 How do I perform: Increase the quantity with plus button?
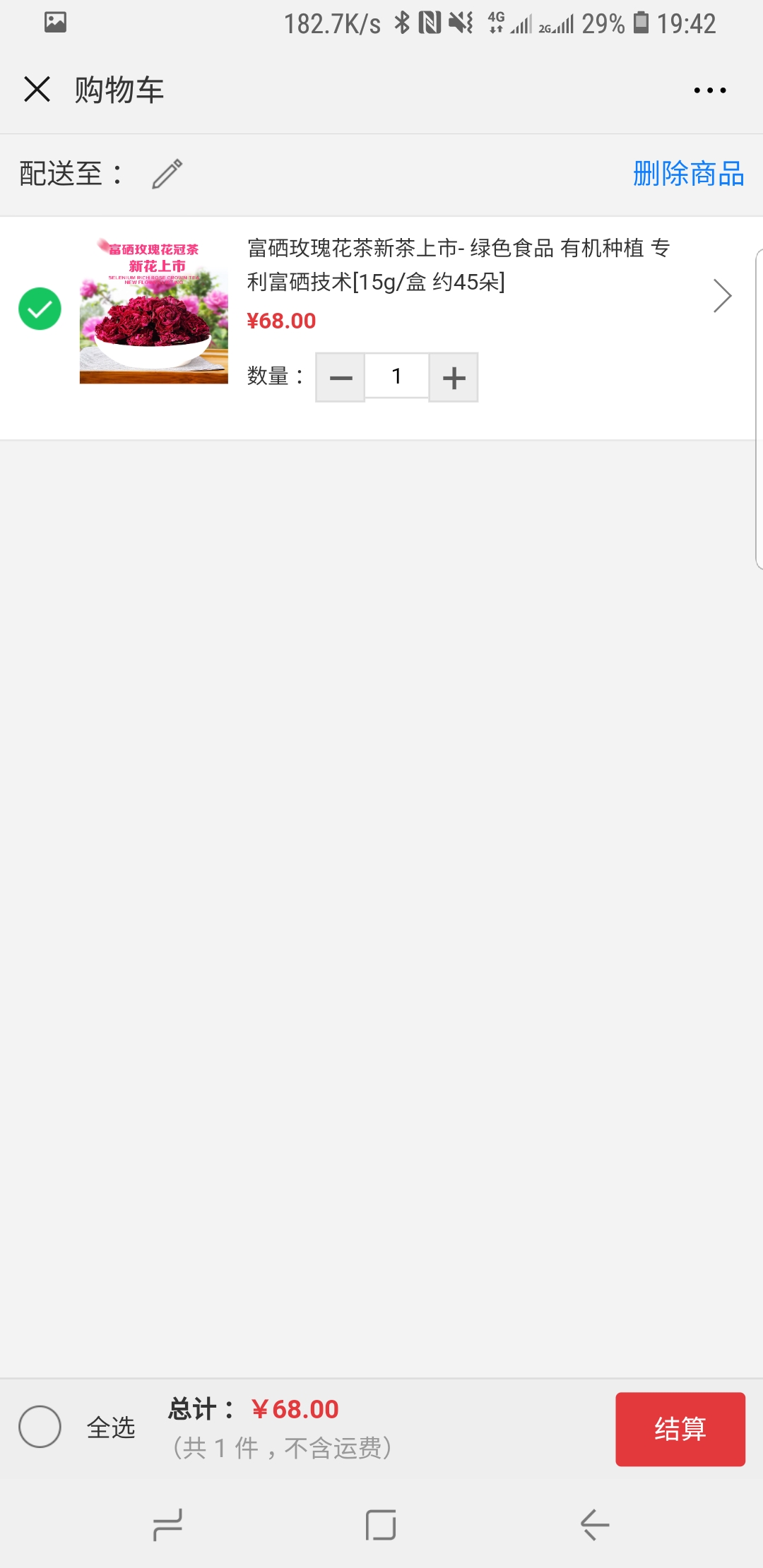(x=454, y=377)
